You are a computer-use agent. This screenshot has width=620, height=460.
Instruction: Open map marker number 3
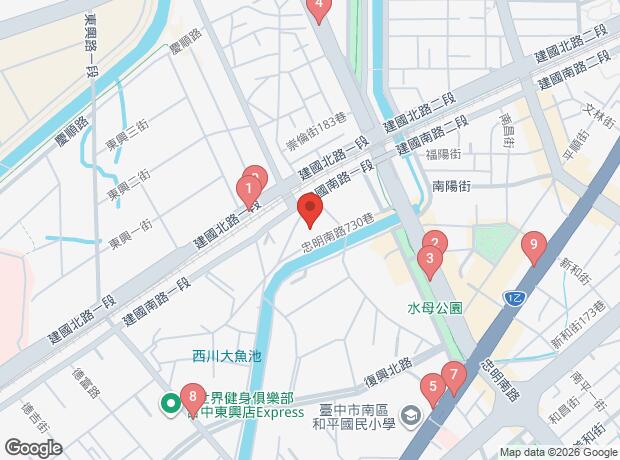click(429, 262)
